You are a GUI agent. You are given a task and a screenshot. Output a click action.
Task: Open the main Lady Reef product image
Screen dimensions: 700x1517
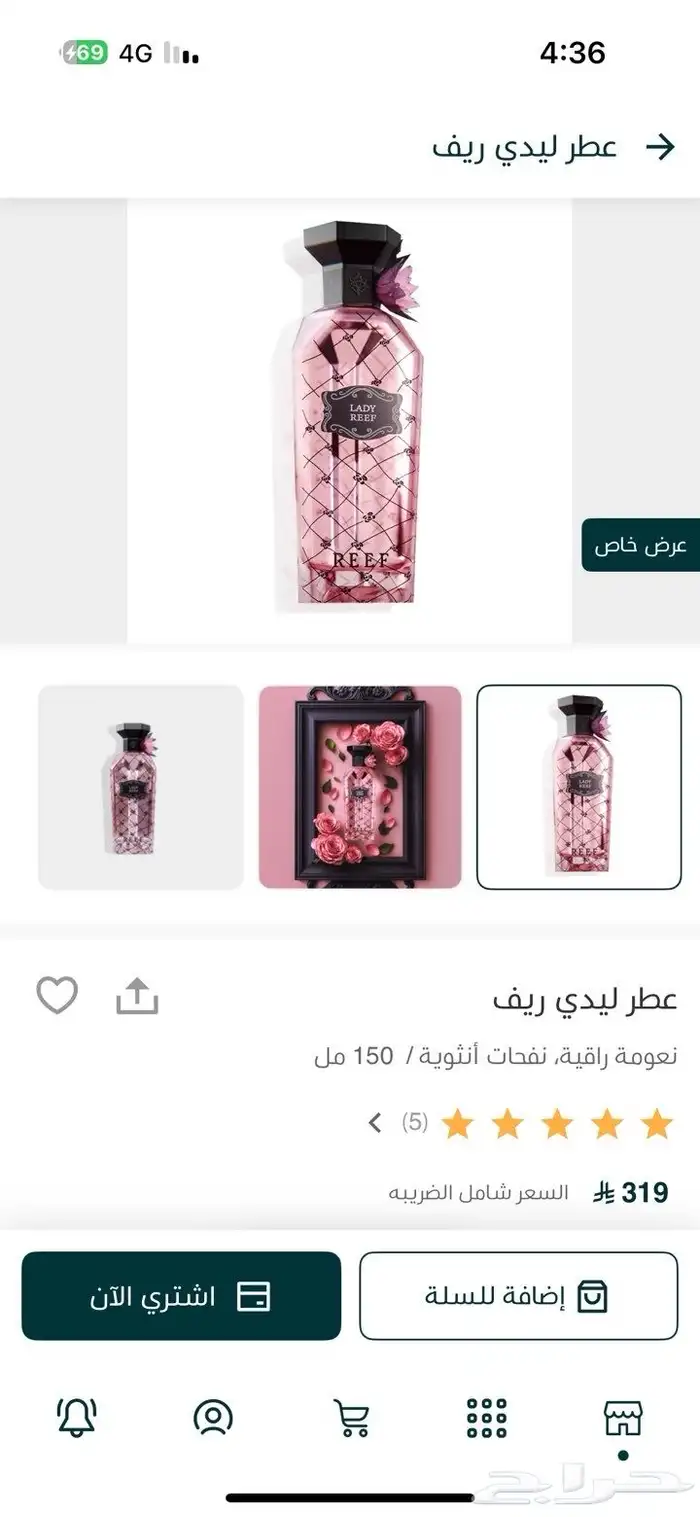pos(349,420)
